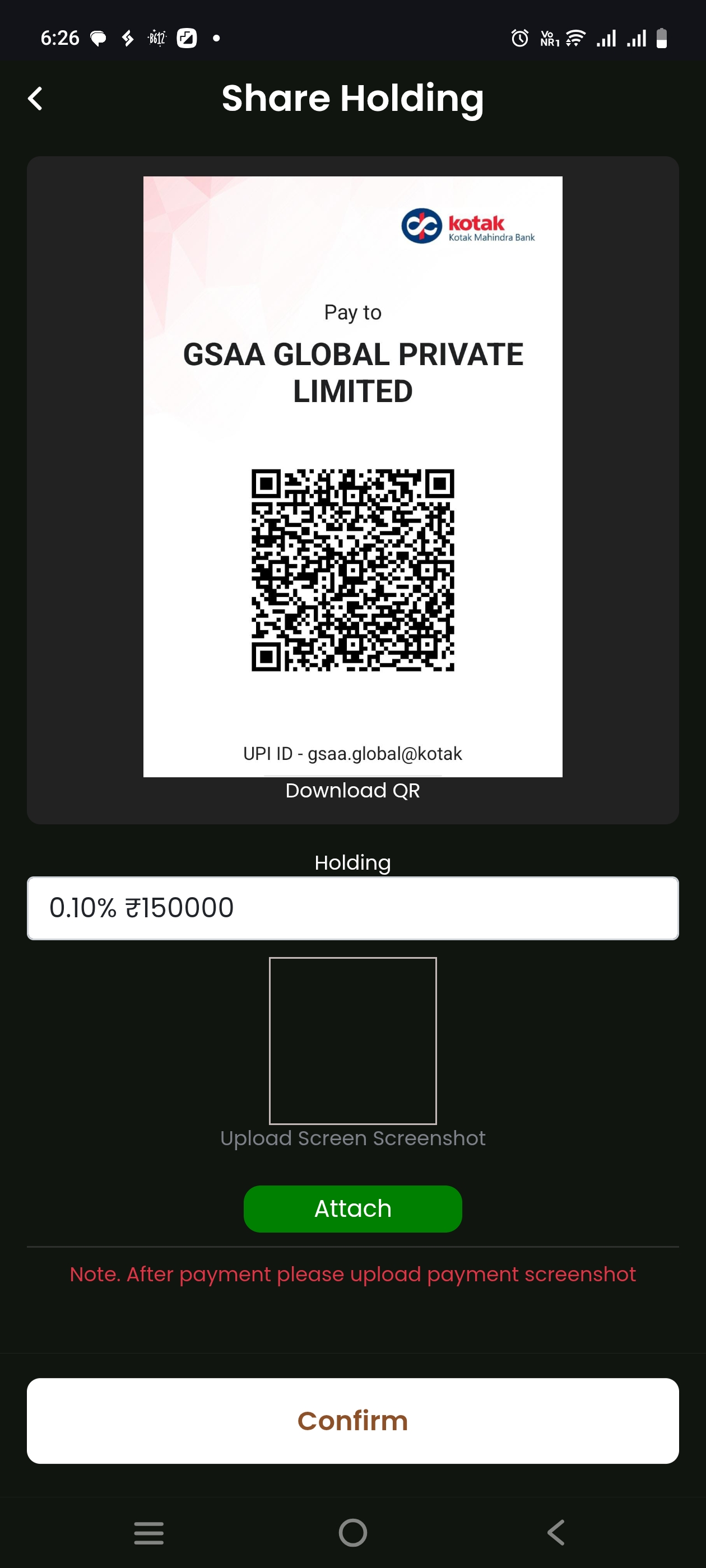The image size is (706, 1568).
Task: Open recent apps from navigation bar
Action: [x=148, y=1532]
